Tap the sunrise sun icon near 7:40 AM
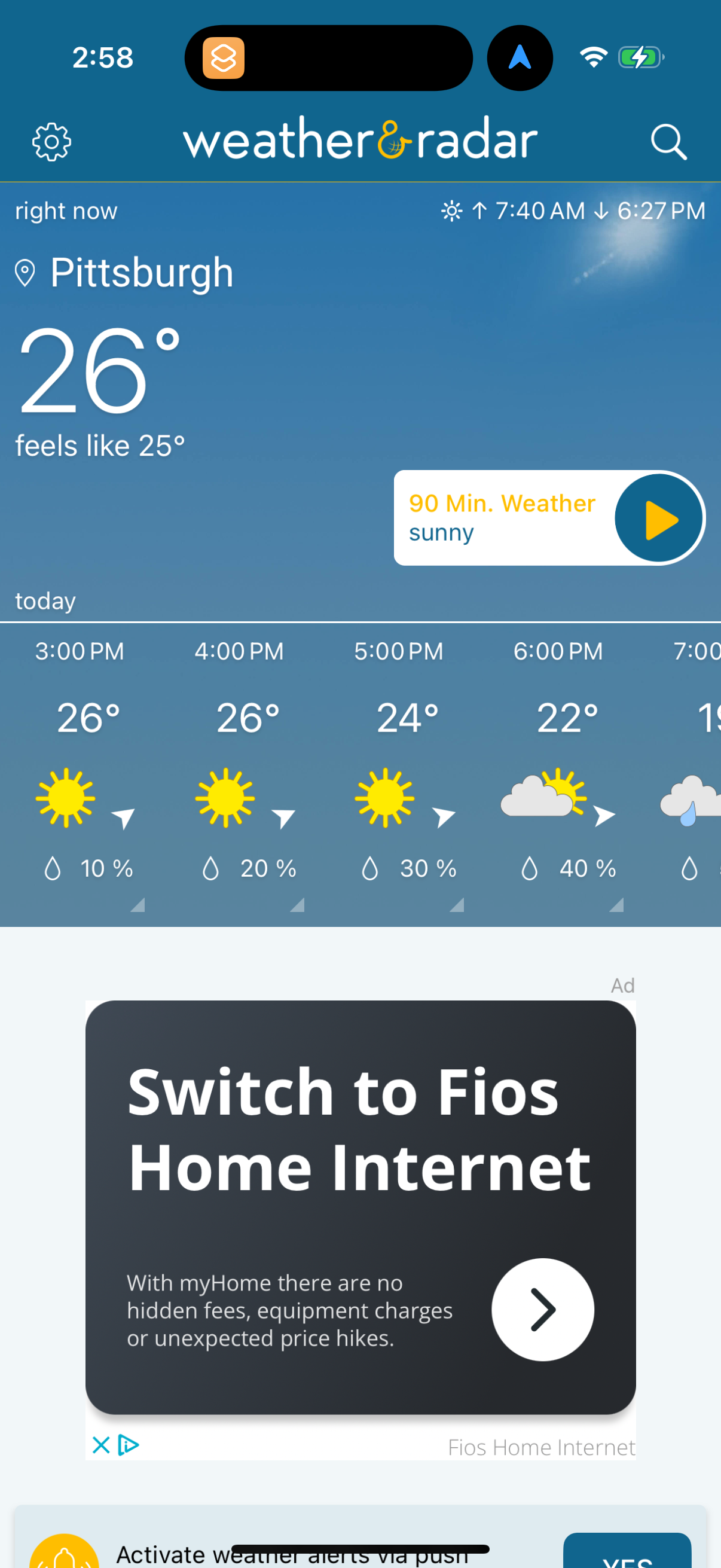The image size is (721, 1568). pyautogui.click(x=451, y=211)
